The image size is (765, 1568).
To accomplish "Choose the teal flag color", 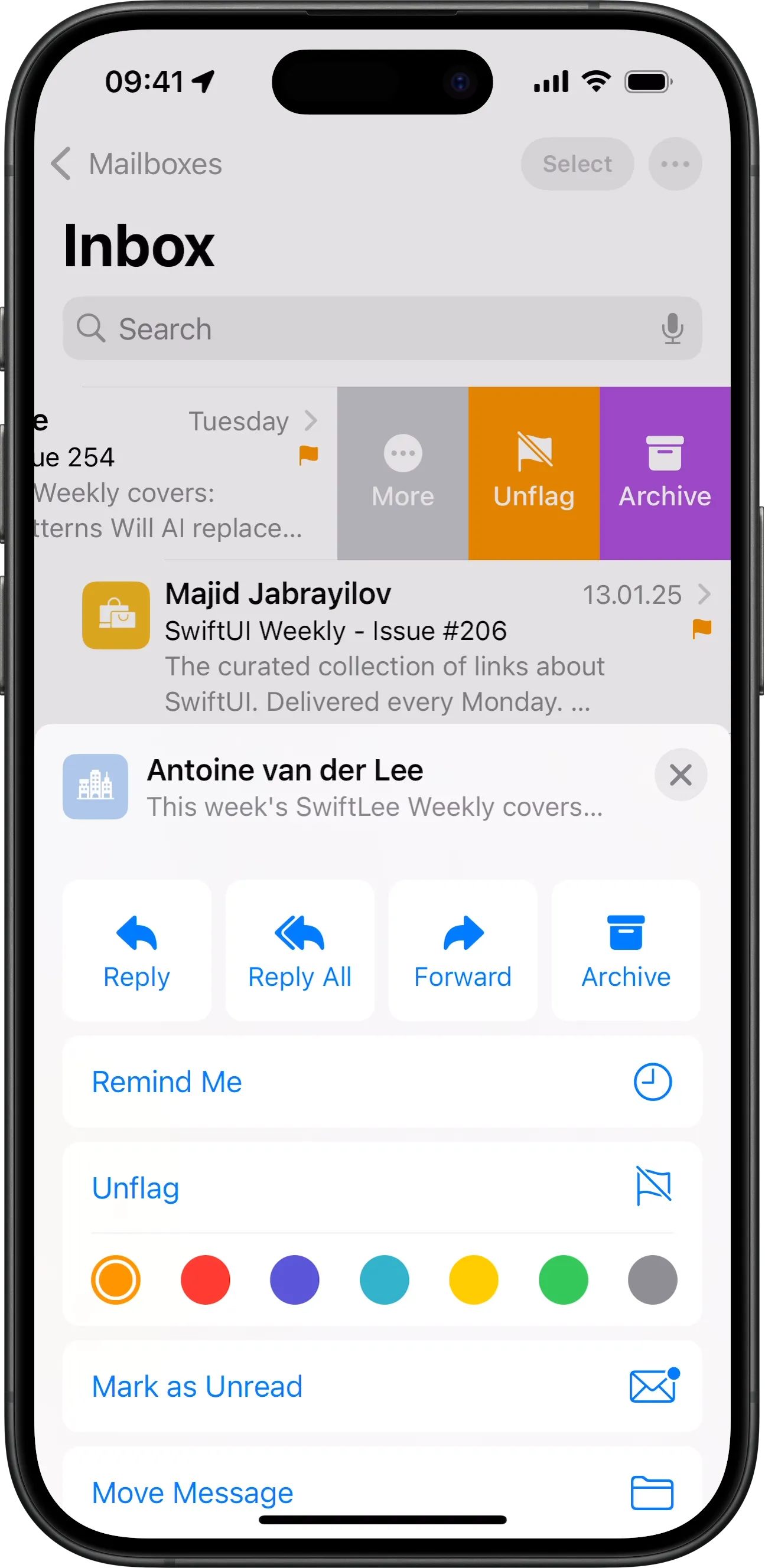I will (385, 1279).
